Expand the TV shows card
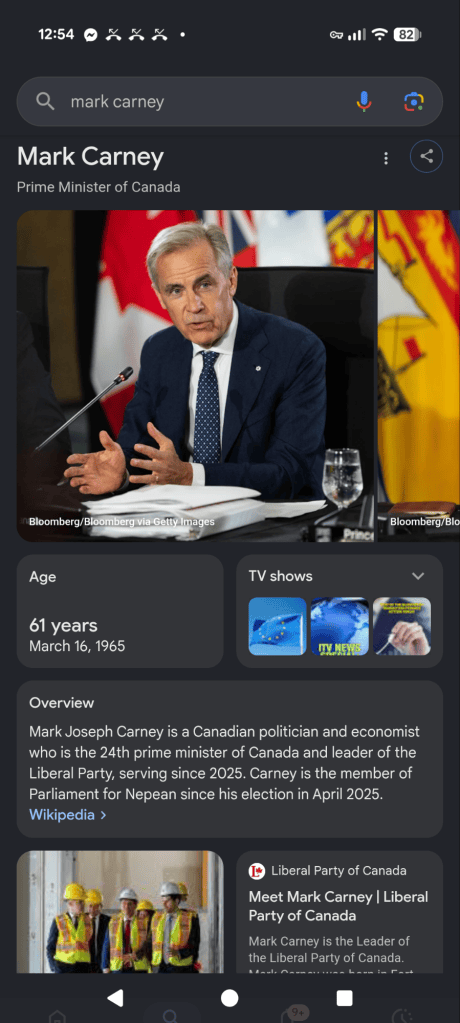This screenshot has width=460, height=1023. pos(418,576)
